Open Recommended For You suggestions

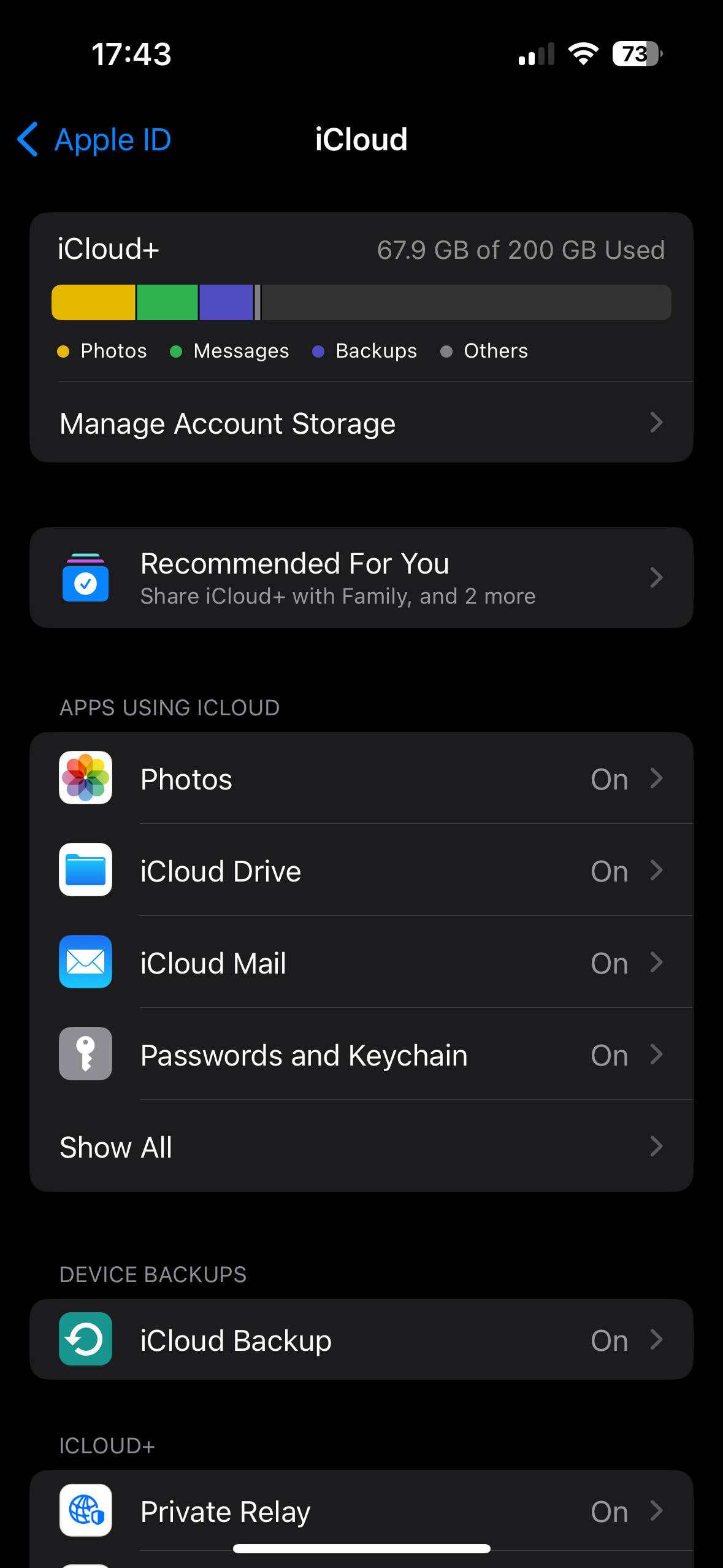click(361, 577)
